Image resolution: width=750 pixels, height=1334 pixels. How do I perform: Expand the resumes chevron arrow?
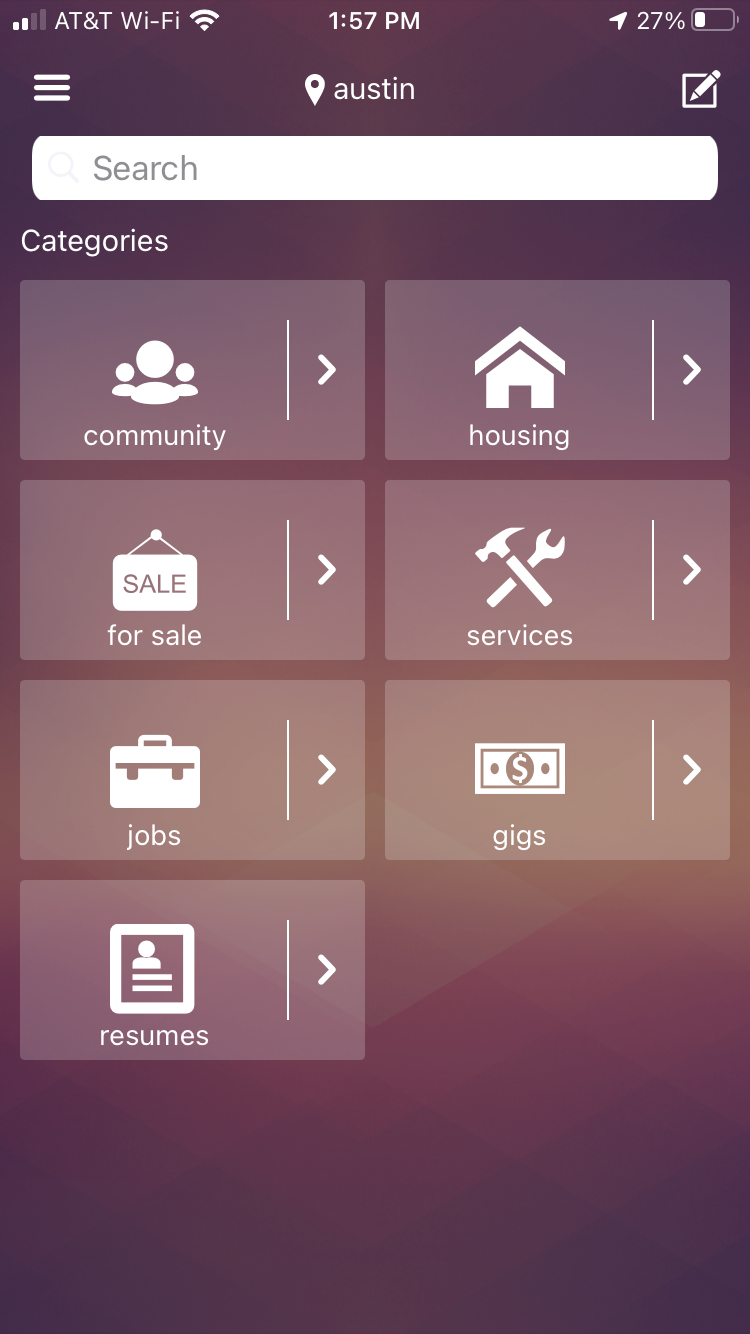tap(327, 970)
